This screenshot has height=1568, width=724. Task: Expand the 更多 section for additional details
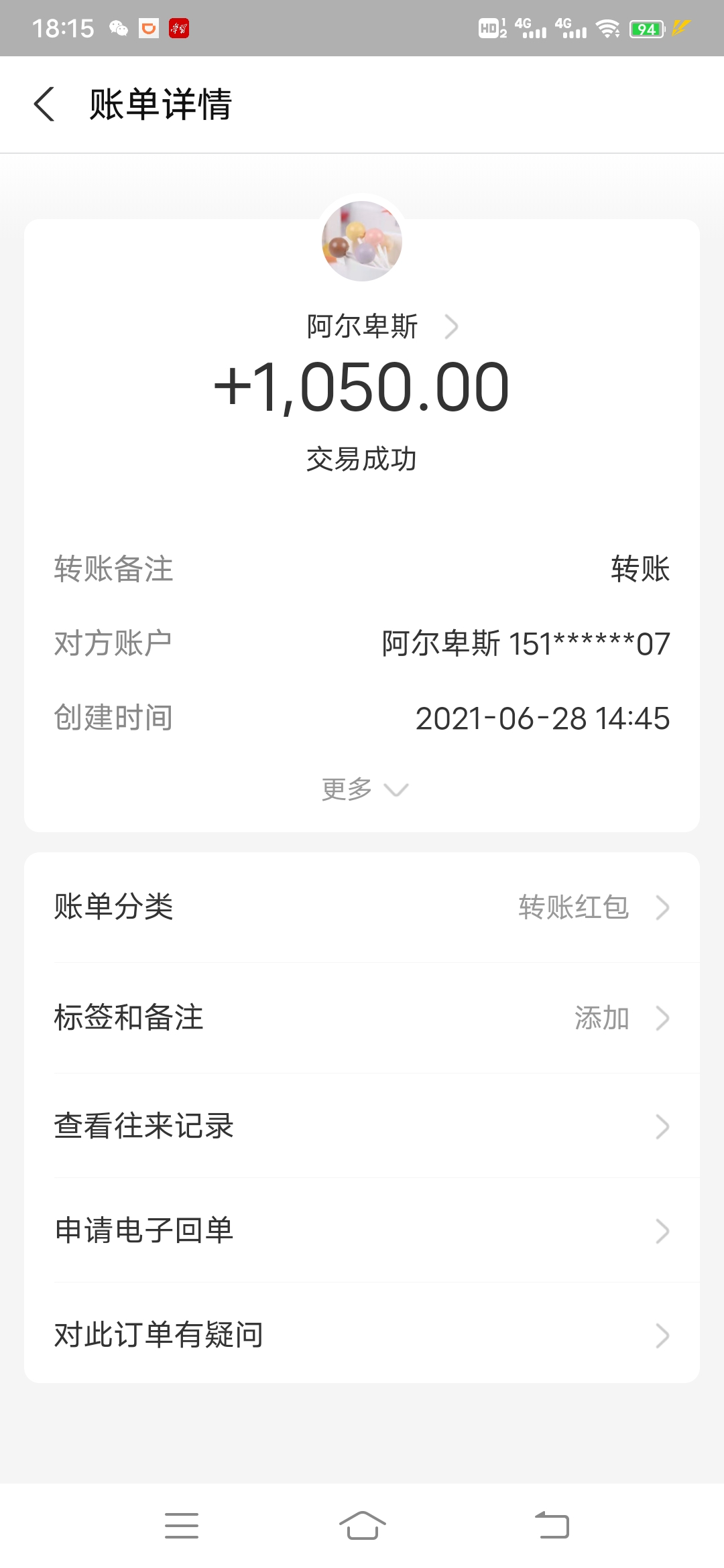(362, 789)
